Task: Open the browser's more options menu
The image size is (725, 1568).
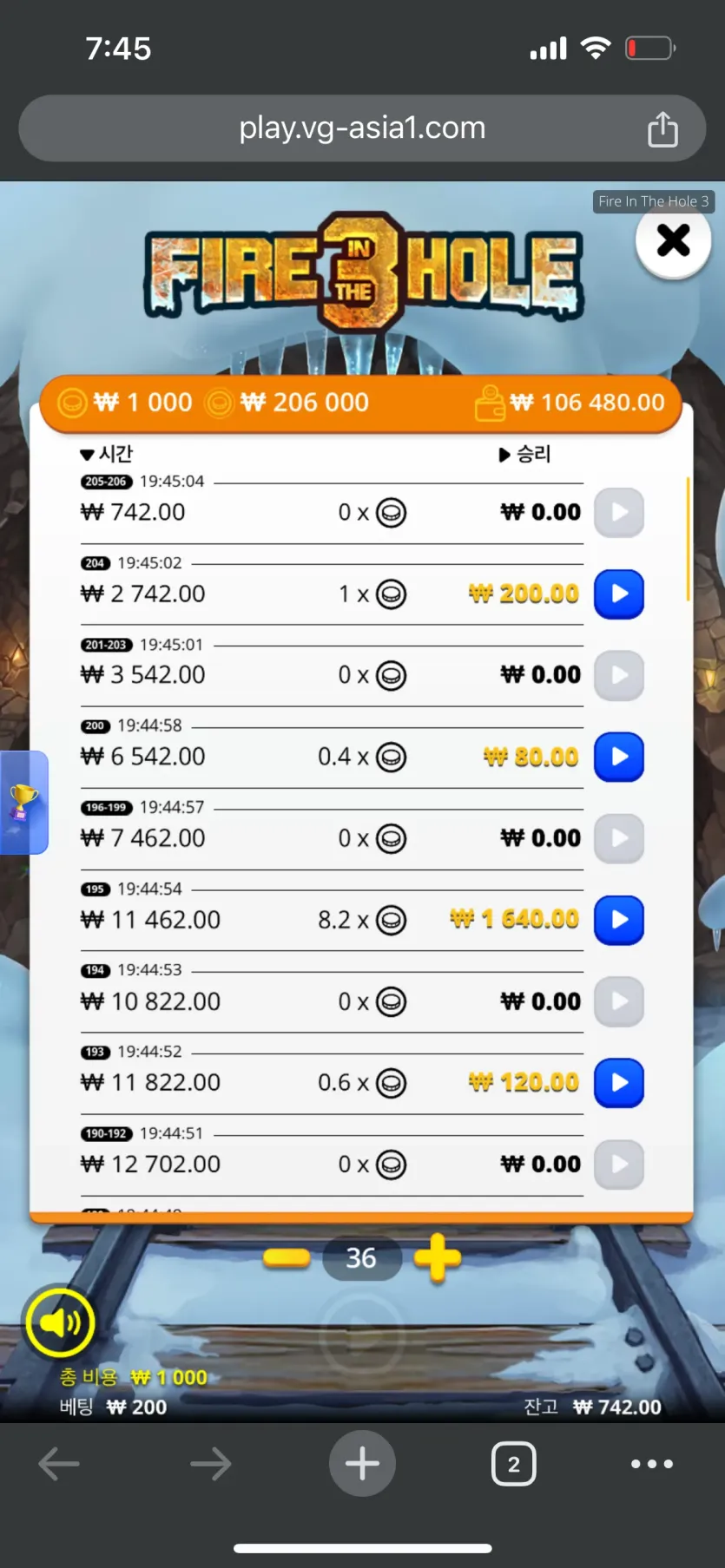Action: click(652, 1464)
